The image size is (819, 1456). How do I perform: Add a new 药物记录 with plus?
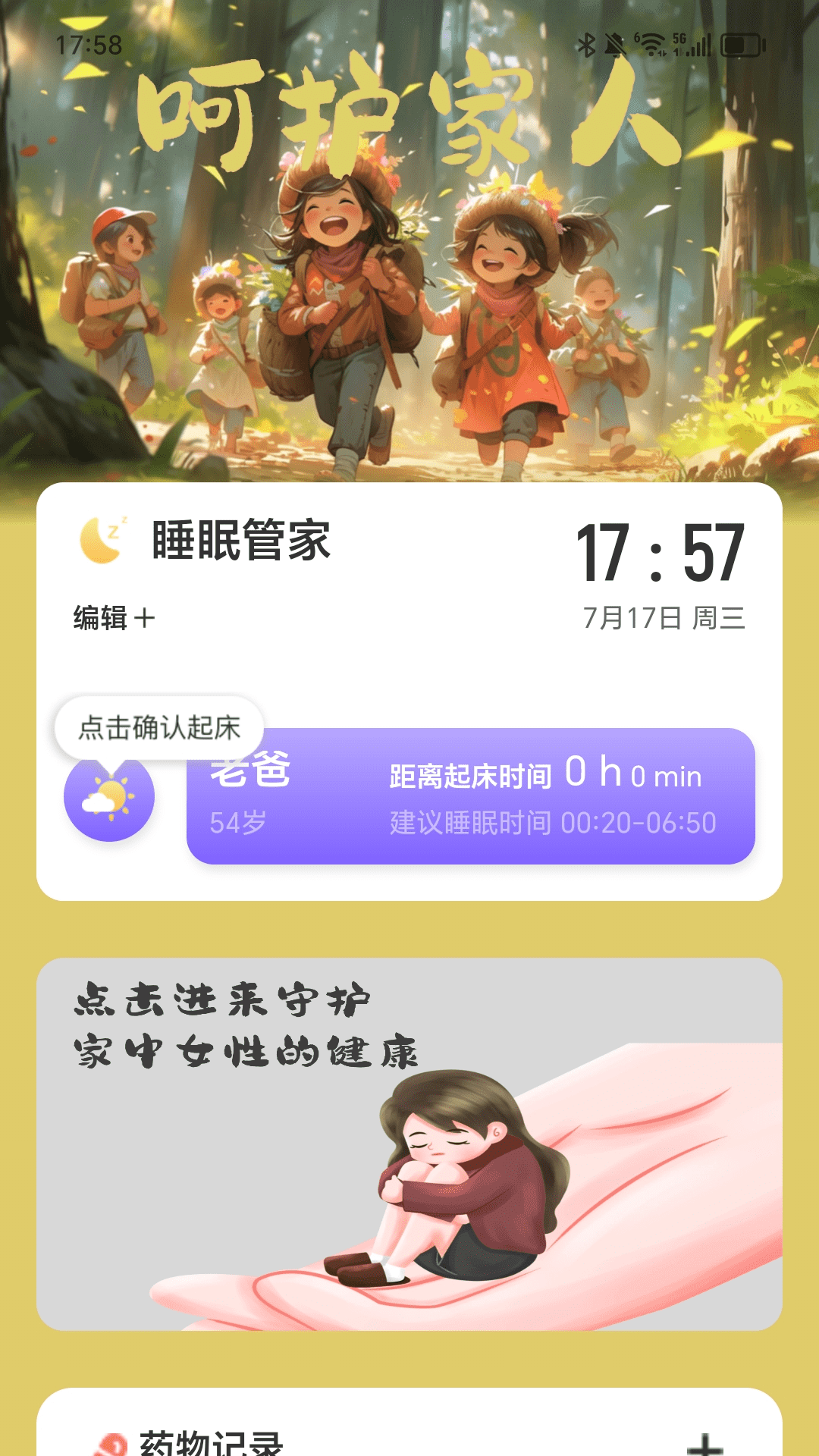click(x=704, y=1443)
